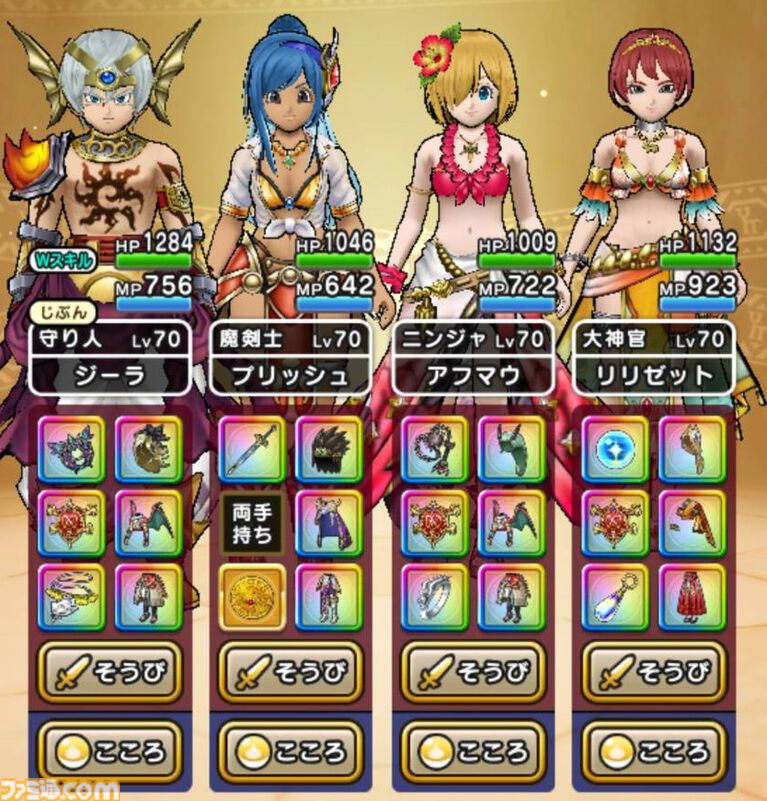This screenshot has height=801, width=767.
Task: Open こころ for リリゼット
Action: (x=655, y=751)
